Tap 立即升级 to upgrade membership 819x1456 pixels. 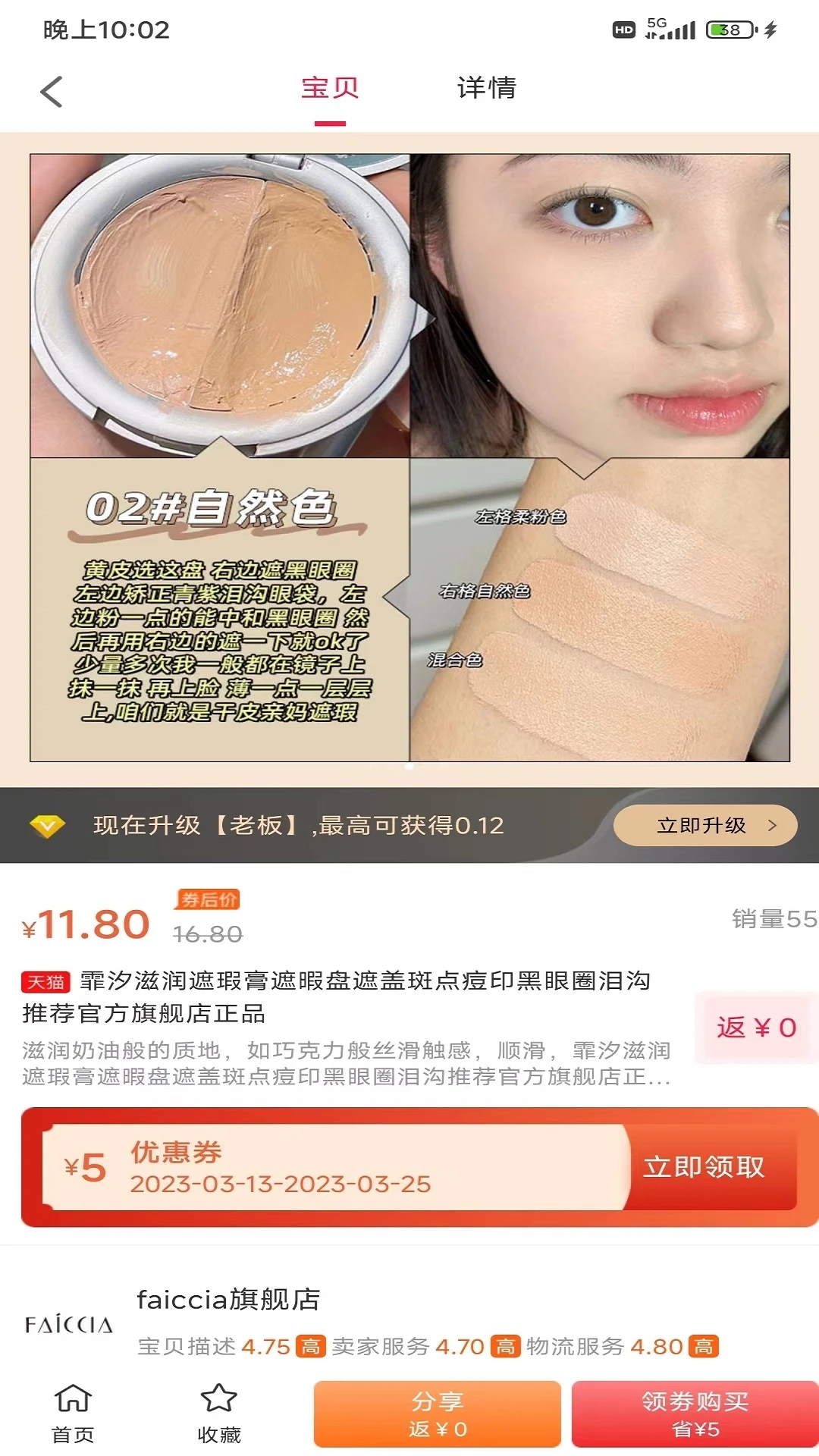point(704,825)
